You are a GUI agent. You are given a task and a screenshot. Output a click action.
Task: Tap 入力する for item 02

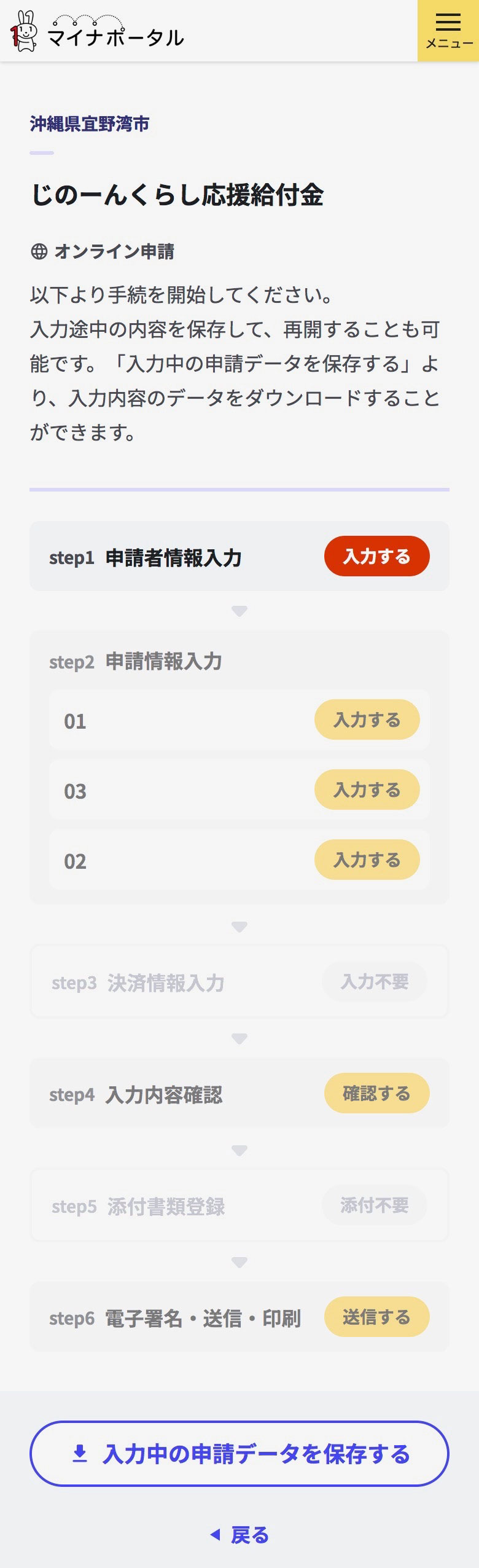367,860
